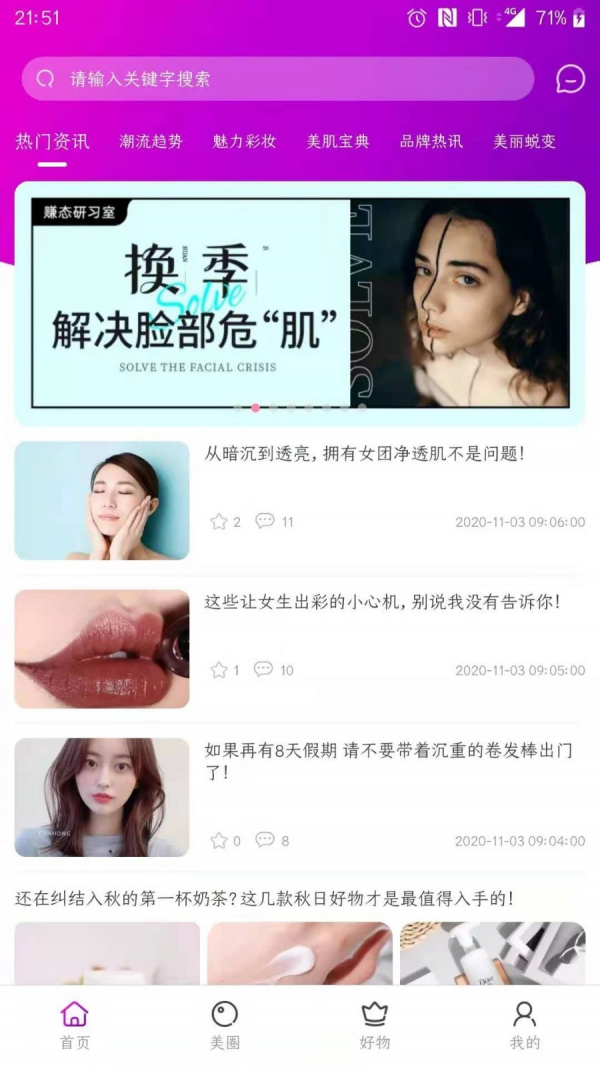The width and height of the screenshot is (600, 1067).
Task: Tap the 首页 home tab
Action: click(x=75, y=1026)
